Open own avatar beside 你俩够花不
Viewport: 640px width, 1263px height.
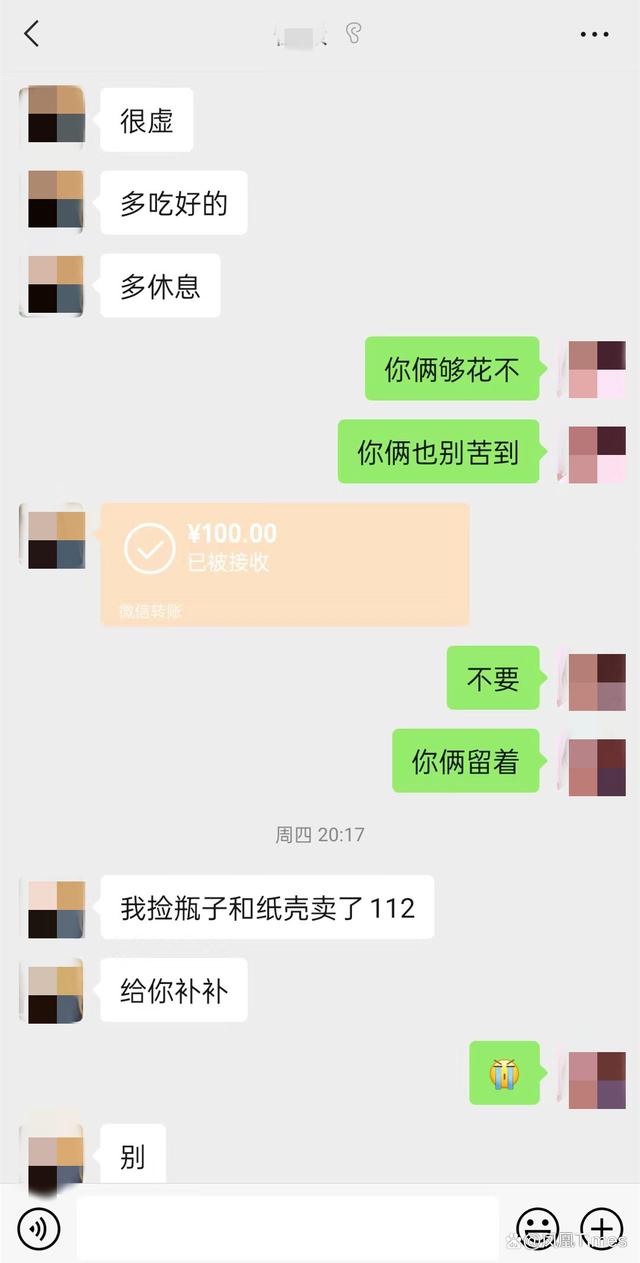(597, 369)
